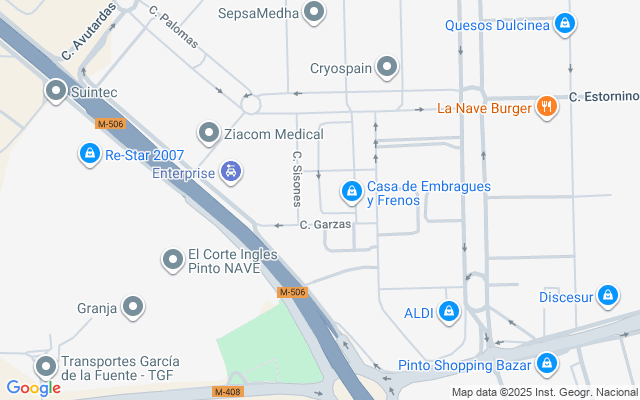Tap the El Corte Ingles Pinto NAVE pin
This screenshot has height=400, width=640.
coord(172,260)
